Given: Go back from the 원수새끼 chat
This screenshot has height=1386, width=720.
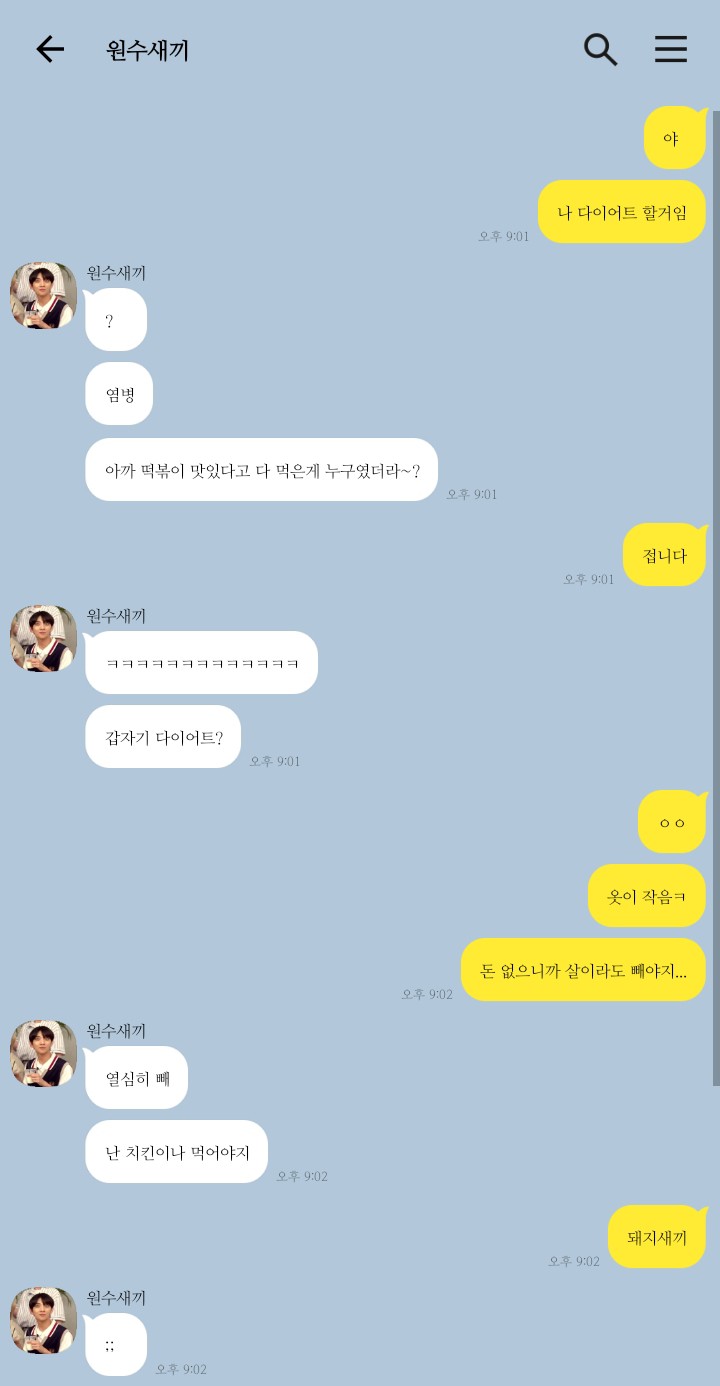Looking at the screenshot, I should (49, 49).
